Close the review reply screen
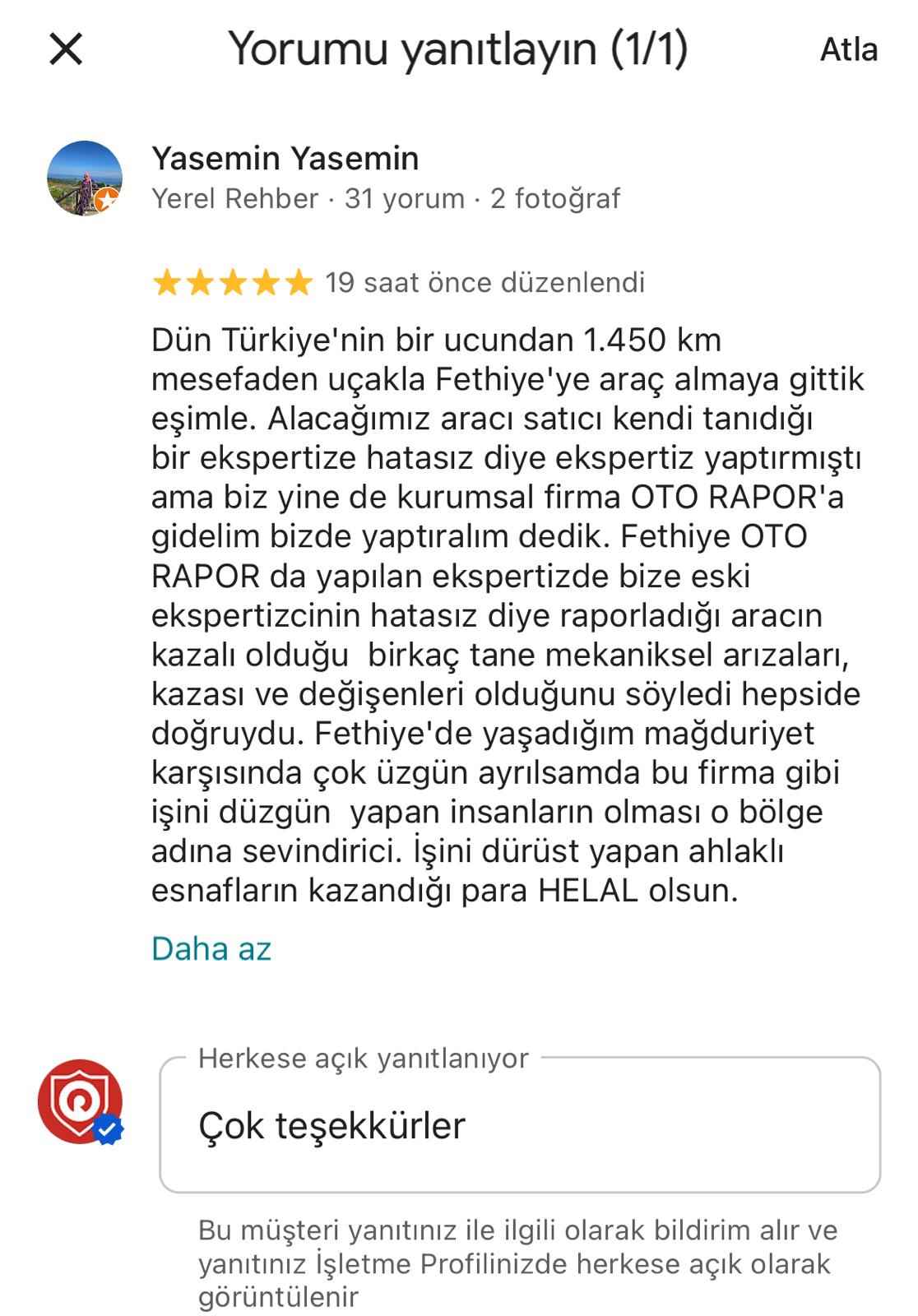 66,49
